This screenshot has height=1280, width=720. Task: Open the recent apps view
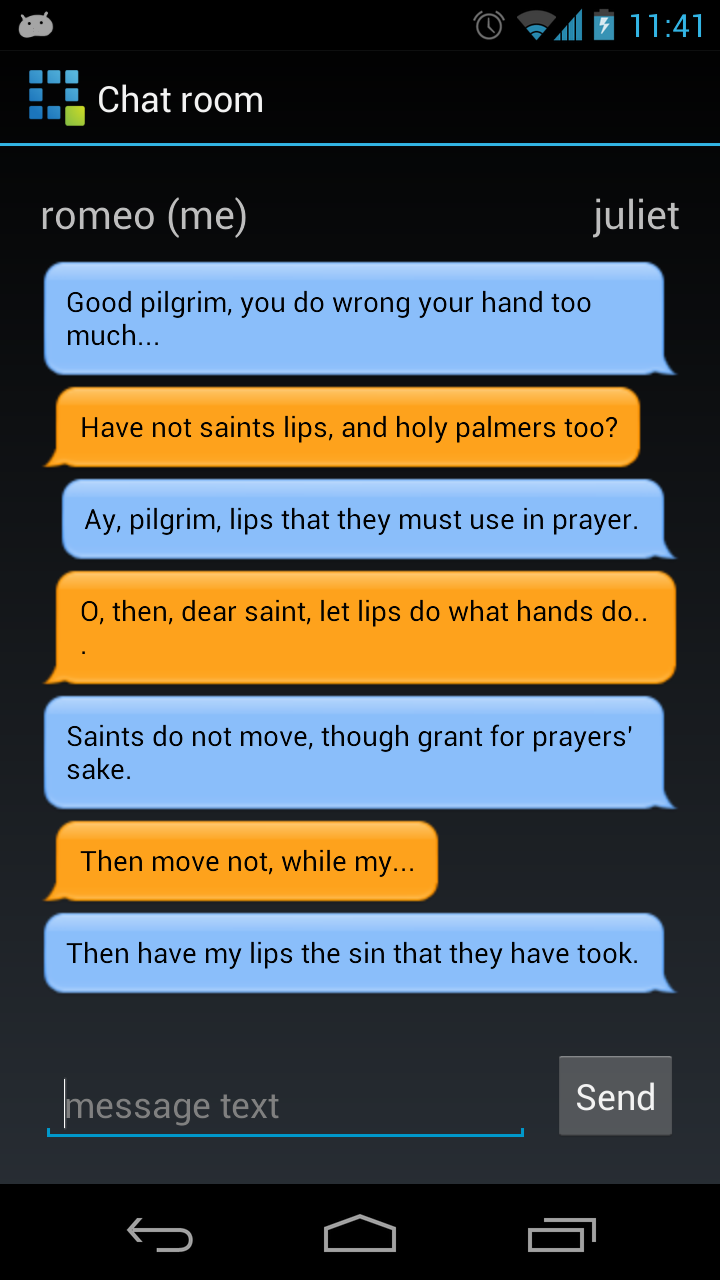pos(561,1235)
